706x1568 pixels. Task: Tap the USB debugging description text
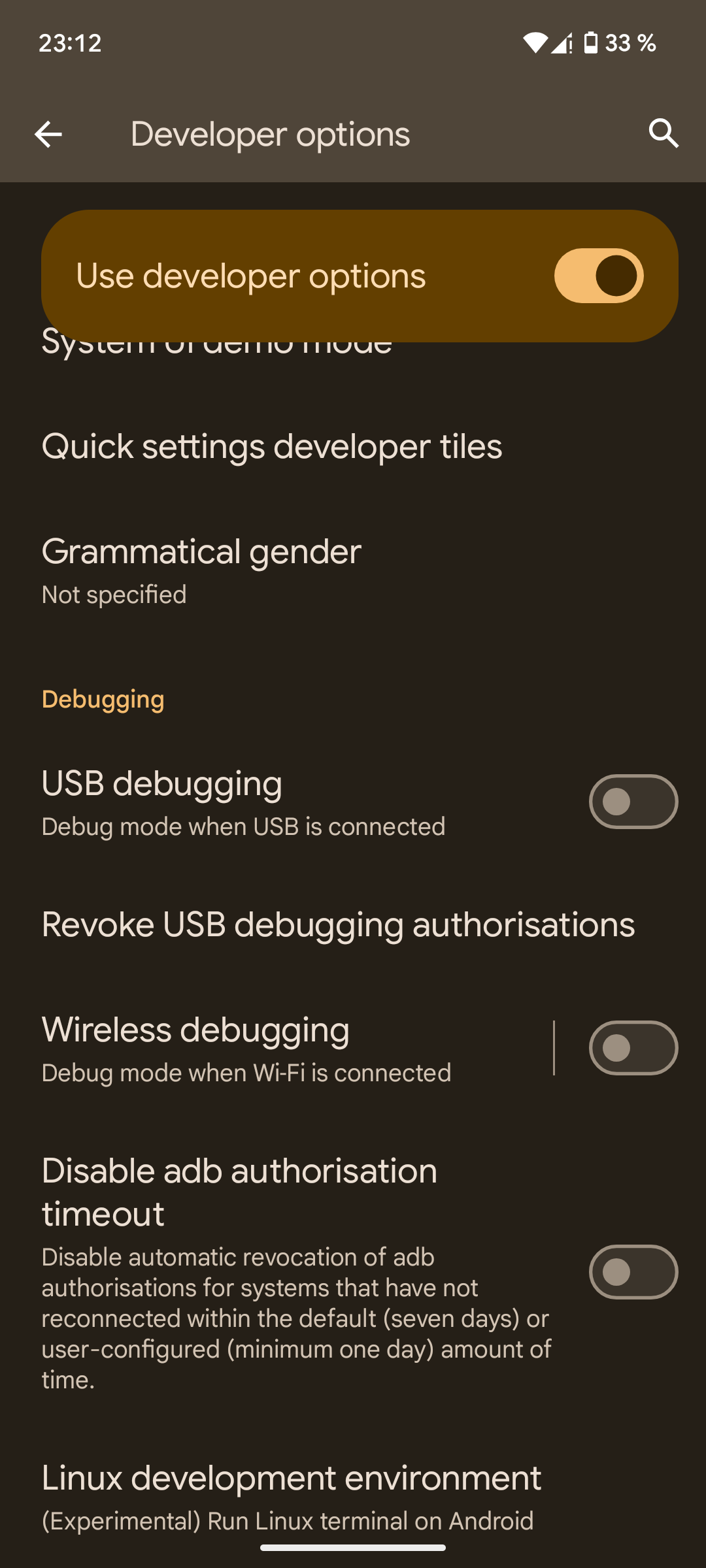pyautogui.click(x=243, y=826)
